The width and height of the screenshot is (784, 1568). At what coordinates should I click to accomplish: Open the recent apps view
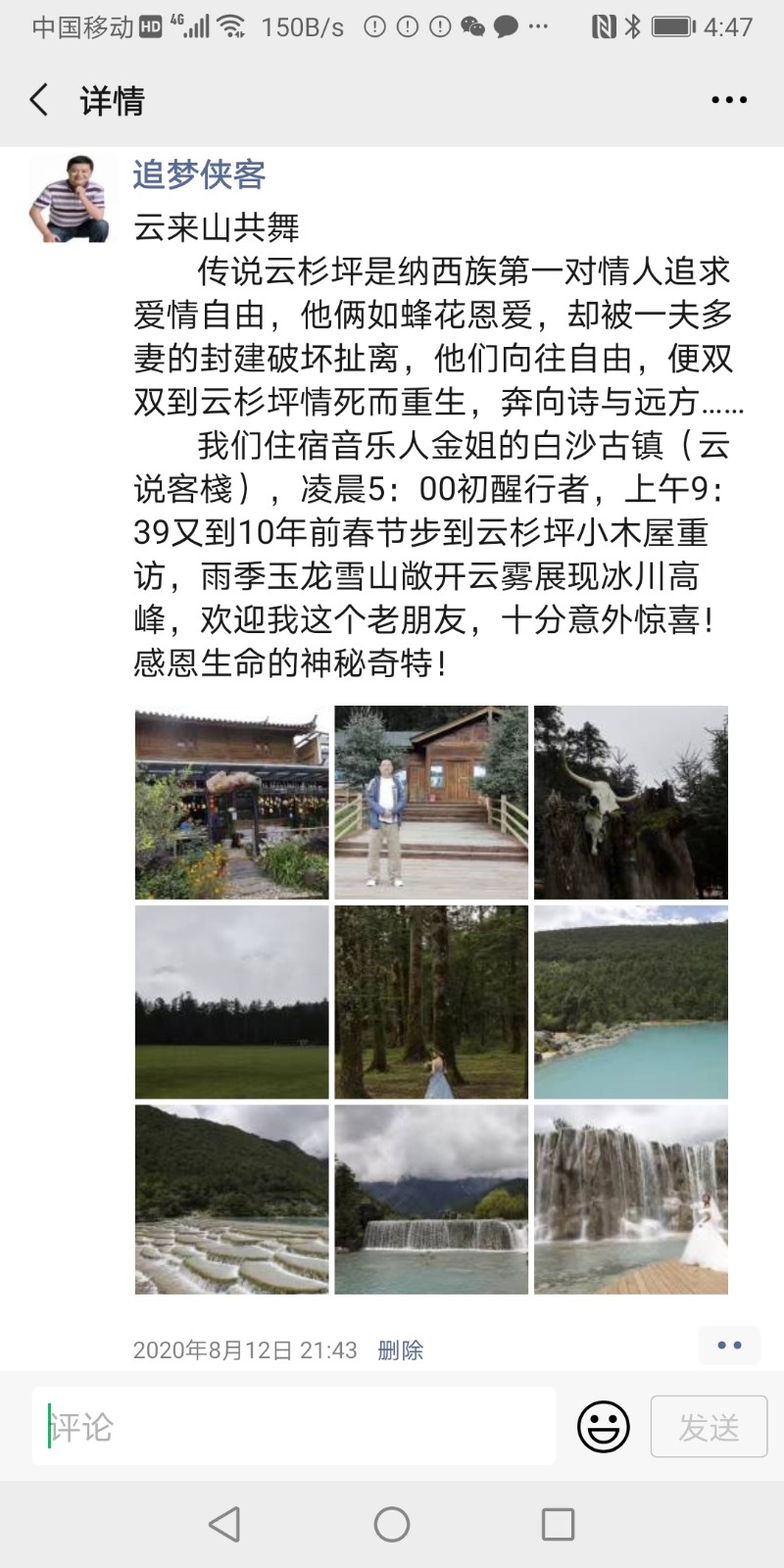(x=558, y=1524)
